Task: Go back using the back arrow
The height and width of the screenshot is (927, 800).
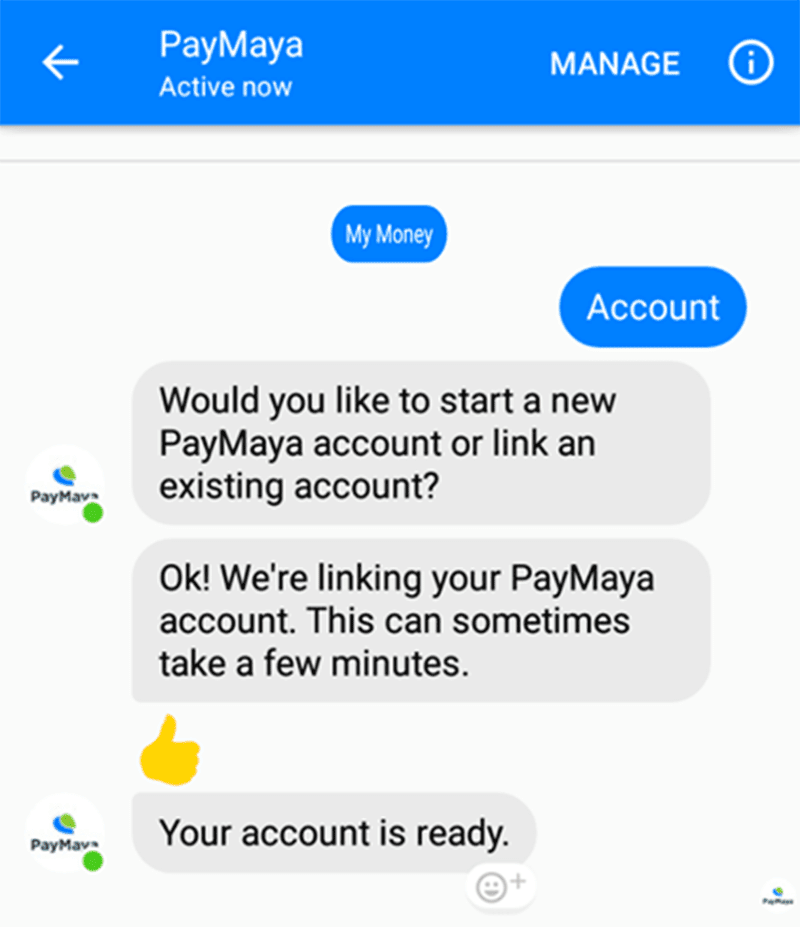Action: coord(60,64)
